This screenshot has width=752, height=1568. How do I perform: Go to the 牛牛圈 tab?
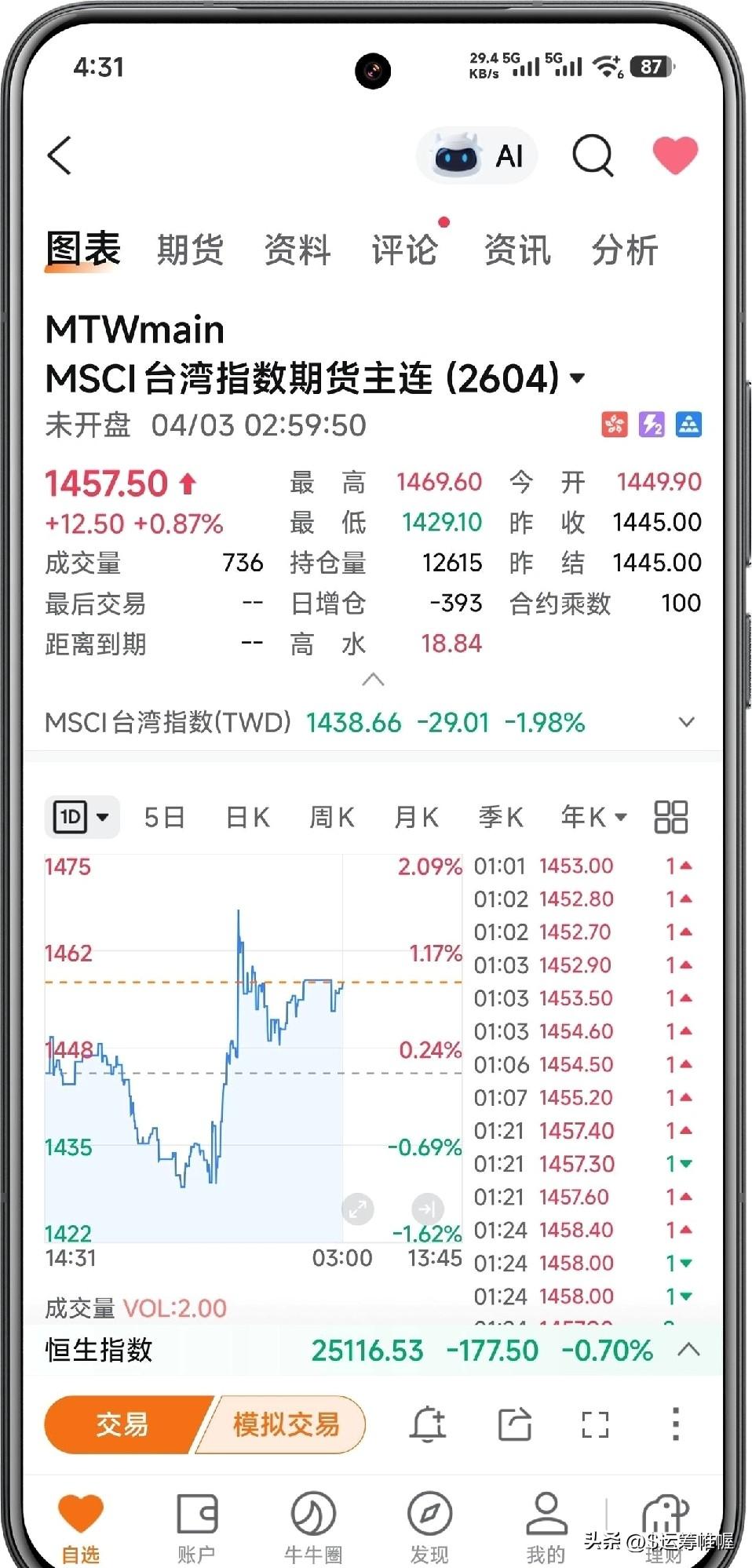click(x=313, y=1526)
